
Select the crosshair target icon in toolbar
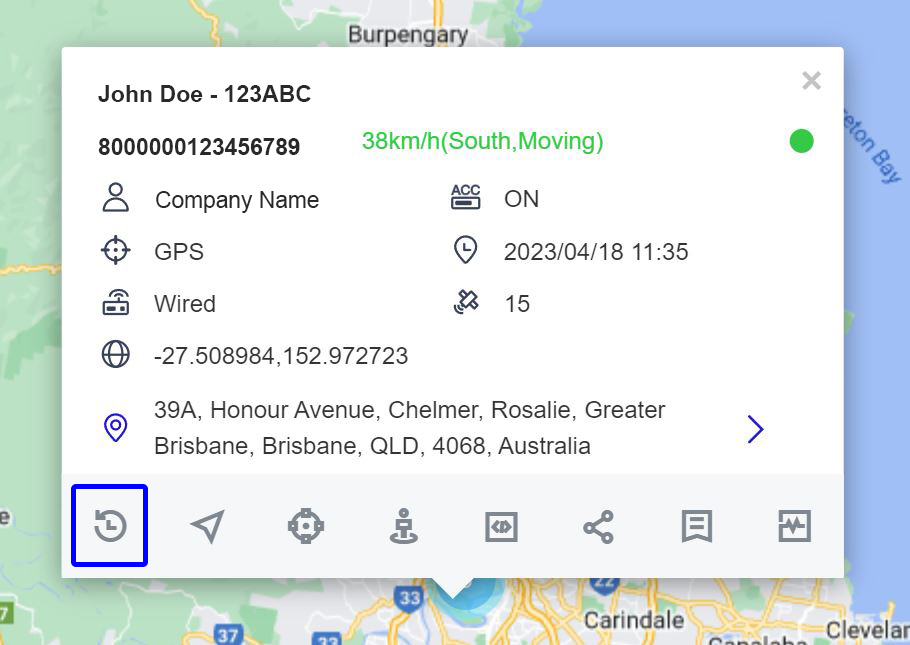tap(306, 526)
